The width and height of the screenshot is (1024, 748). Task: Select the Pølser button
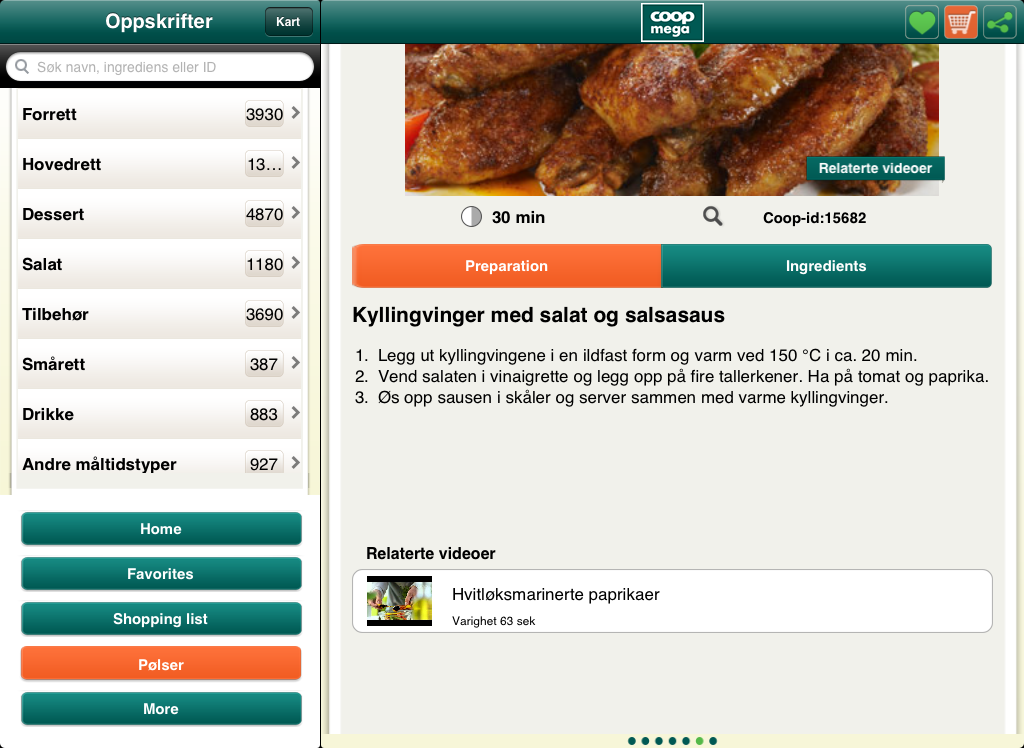click(x=161, y=664)
